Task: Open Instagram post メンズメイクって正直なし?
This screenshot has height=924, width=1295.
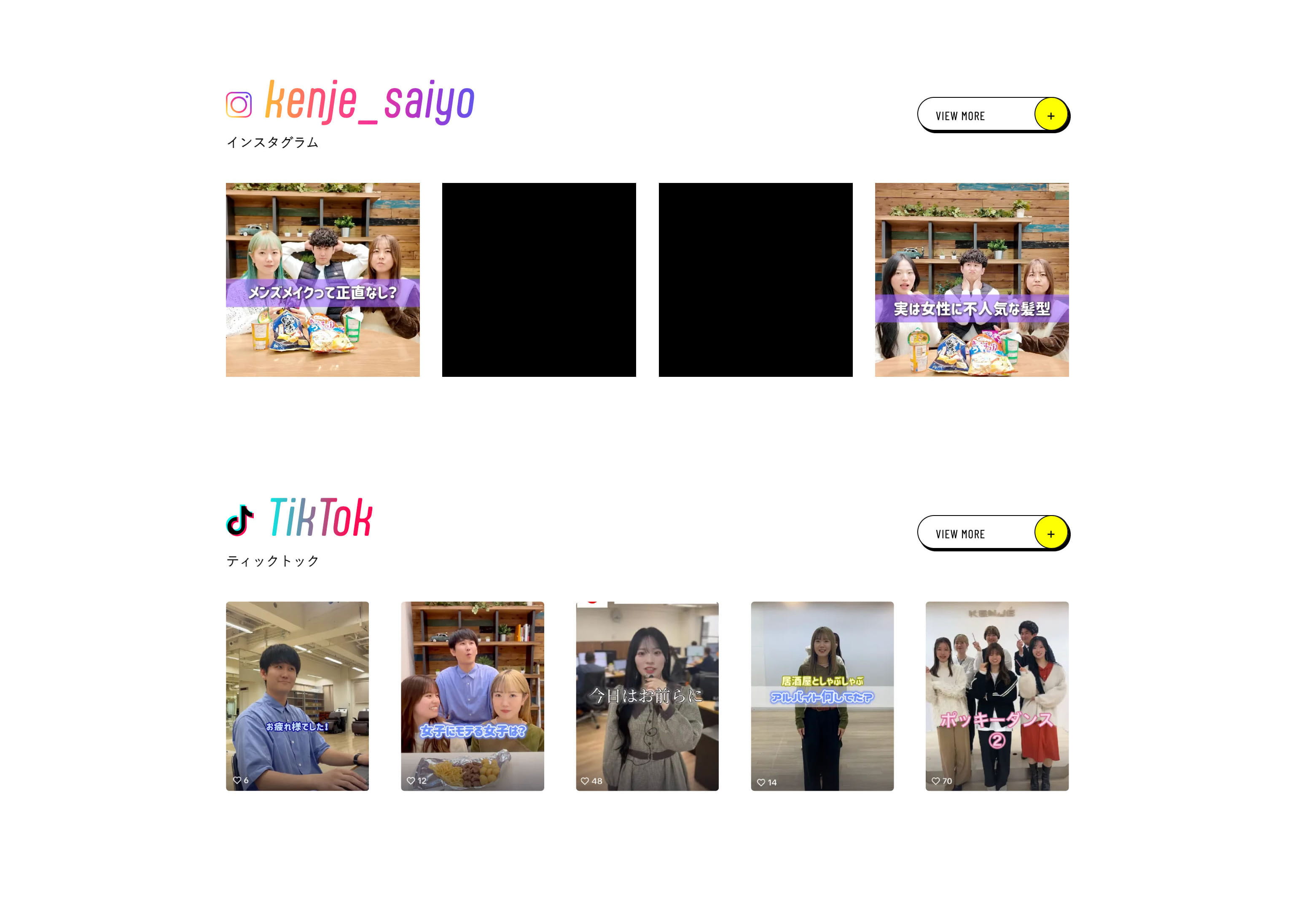Action: (322, 279)
